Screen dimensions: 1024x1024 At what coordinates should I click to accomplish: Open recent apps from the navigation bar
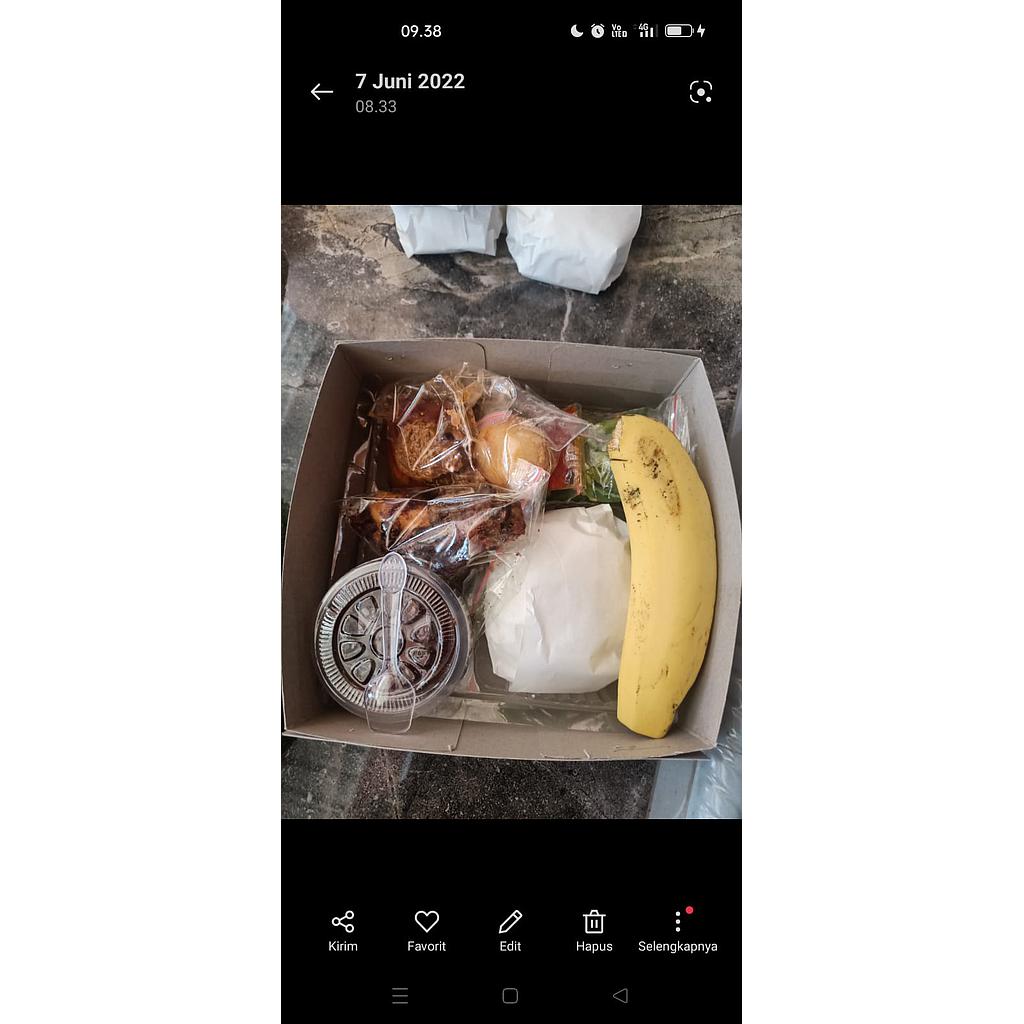pos(400,995)
